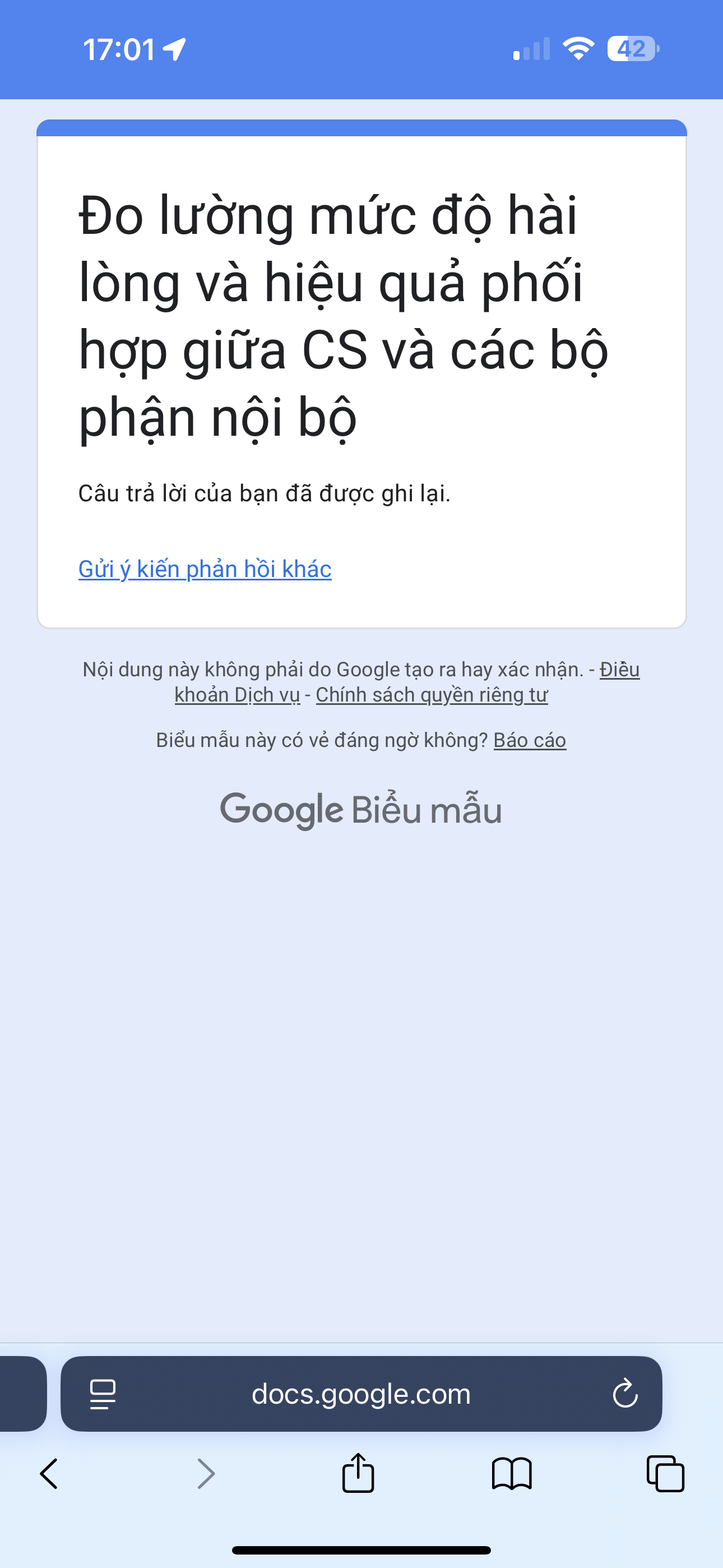
Task: Share this page
Action: (358, 1474)
